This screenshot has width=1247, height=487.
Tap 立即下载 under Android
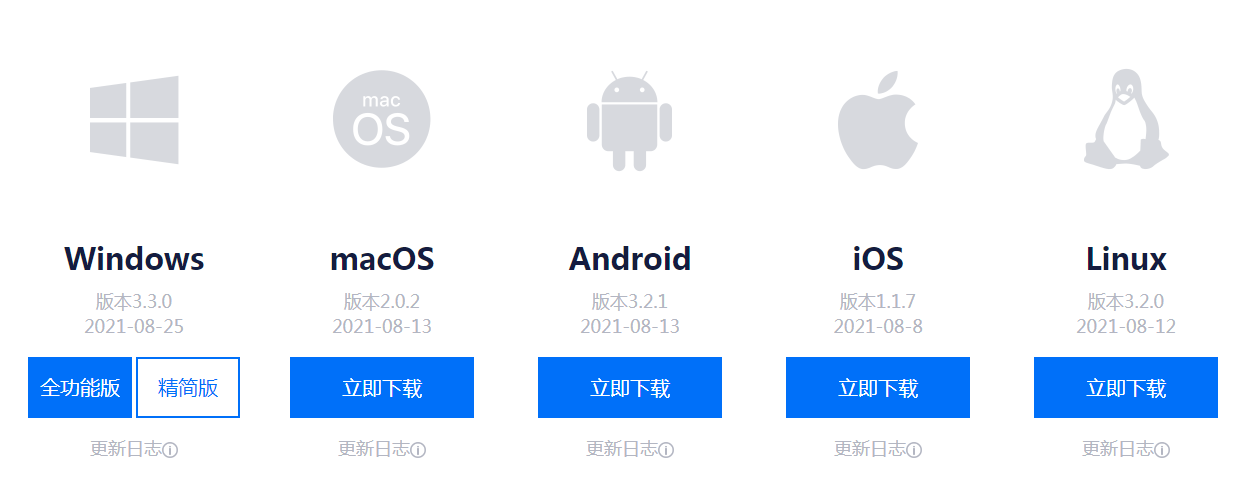[x=630, y=388]
